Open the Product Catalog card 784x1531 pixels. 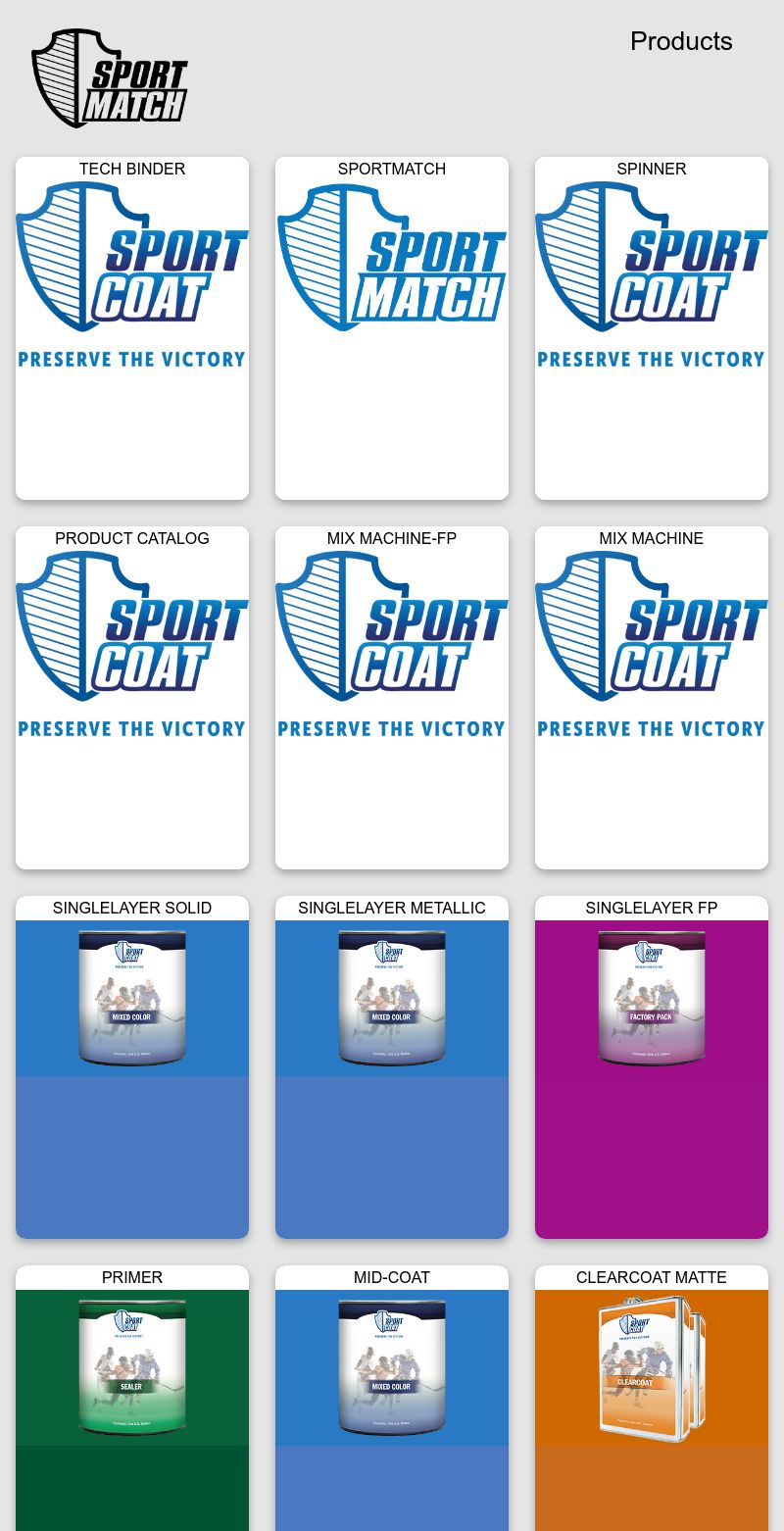(132, 698)
